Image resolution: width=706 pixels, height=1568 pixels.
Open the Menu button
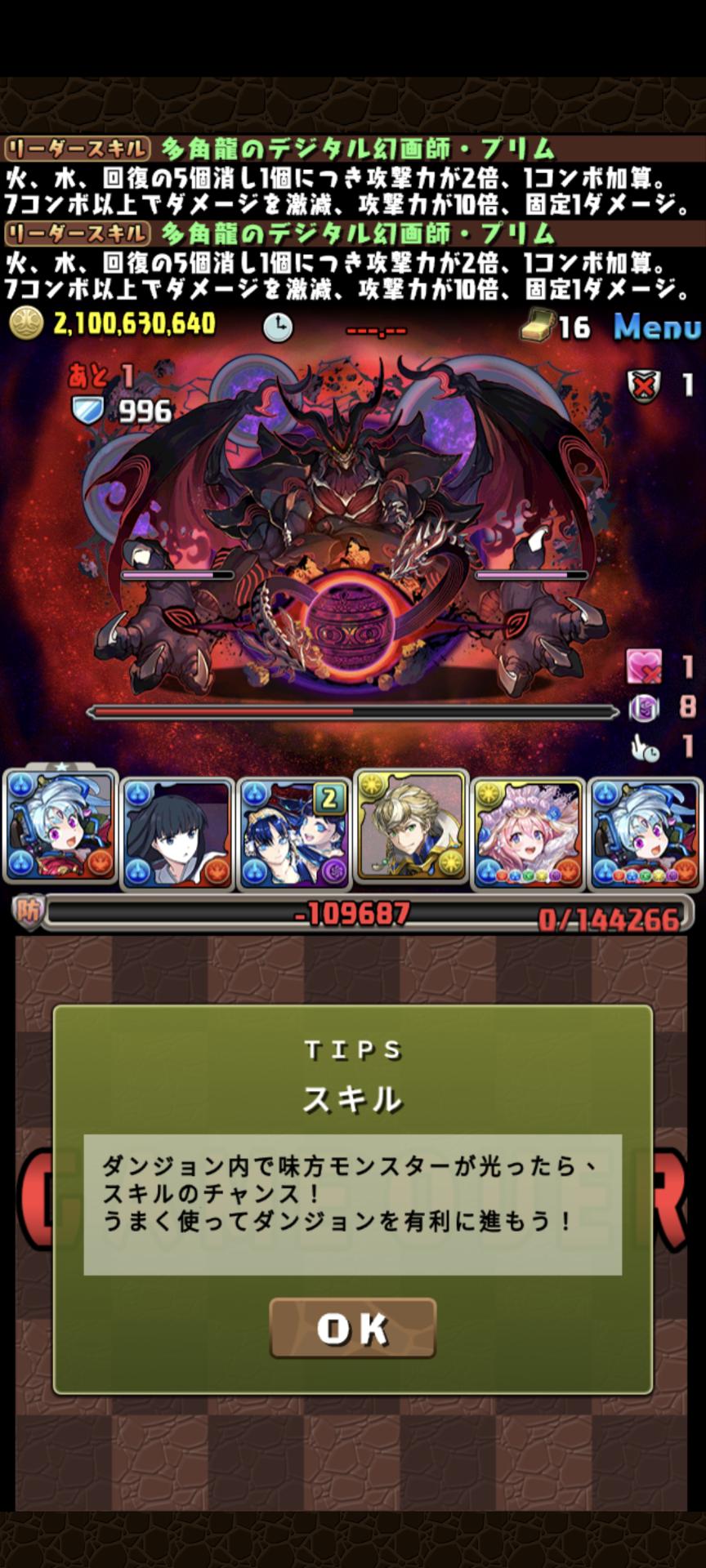pos(657,327)
